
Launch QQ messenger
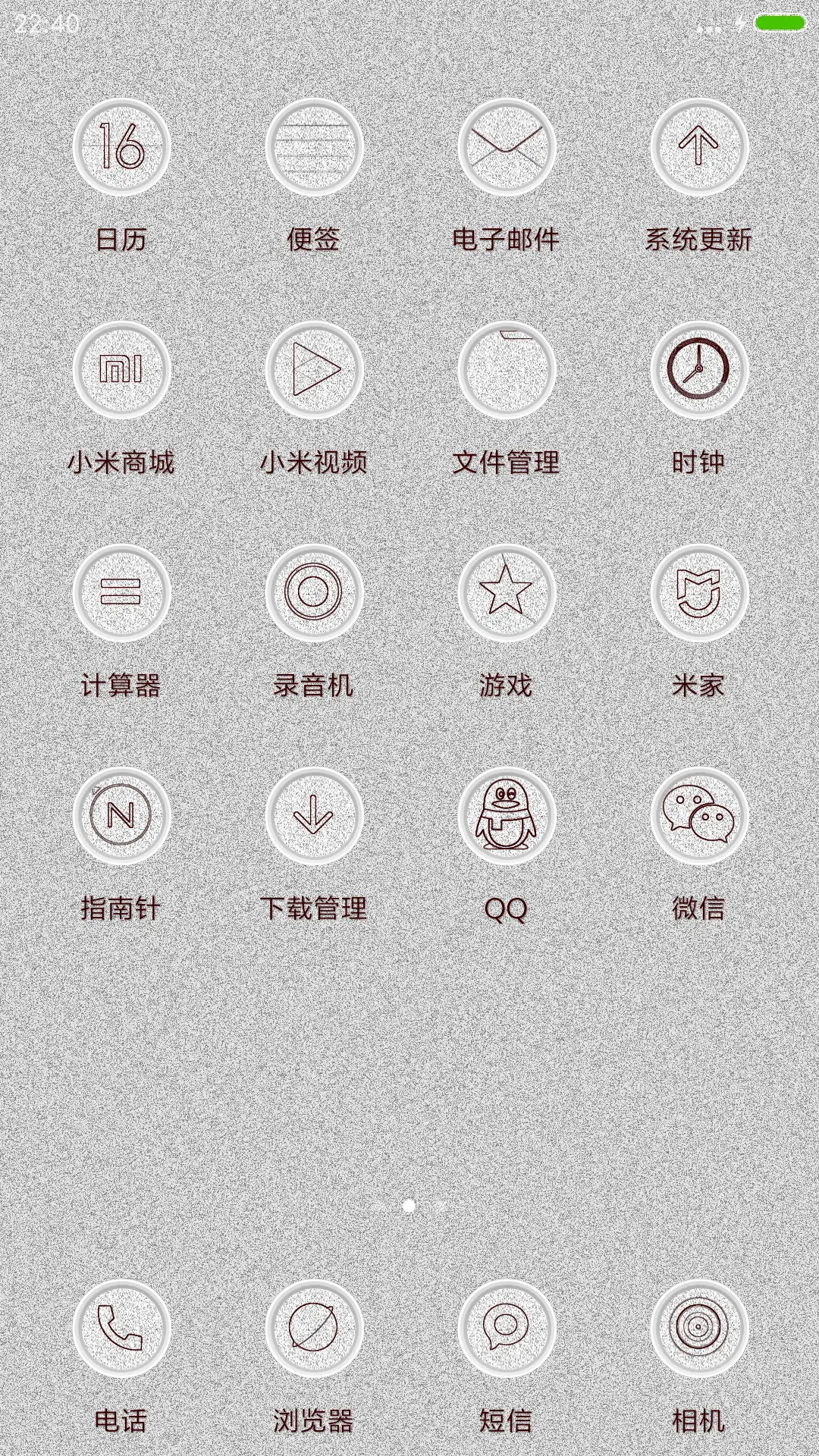coord(507,816)
